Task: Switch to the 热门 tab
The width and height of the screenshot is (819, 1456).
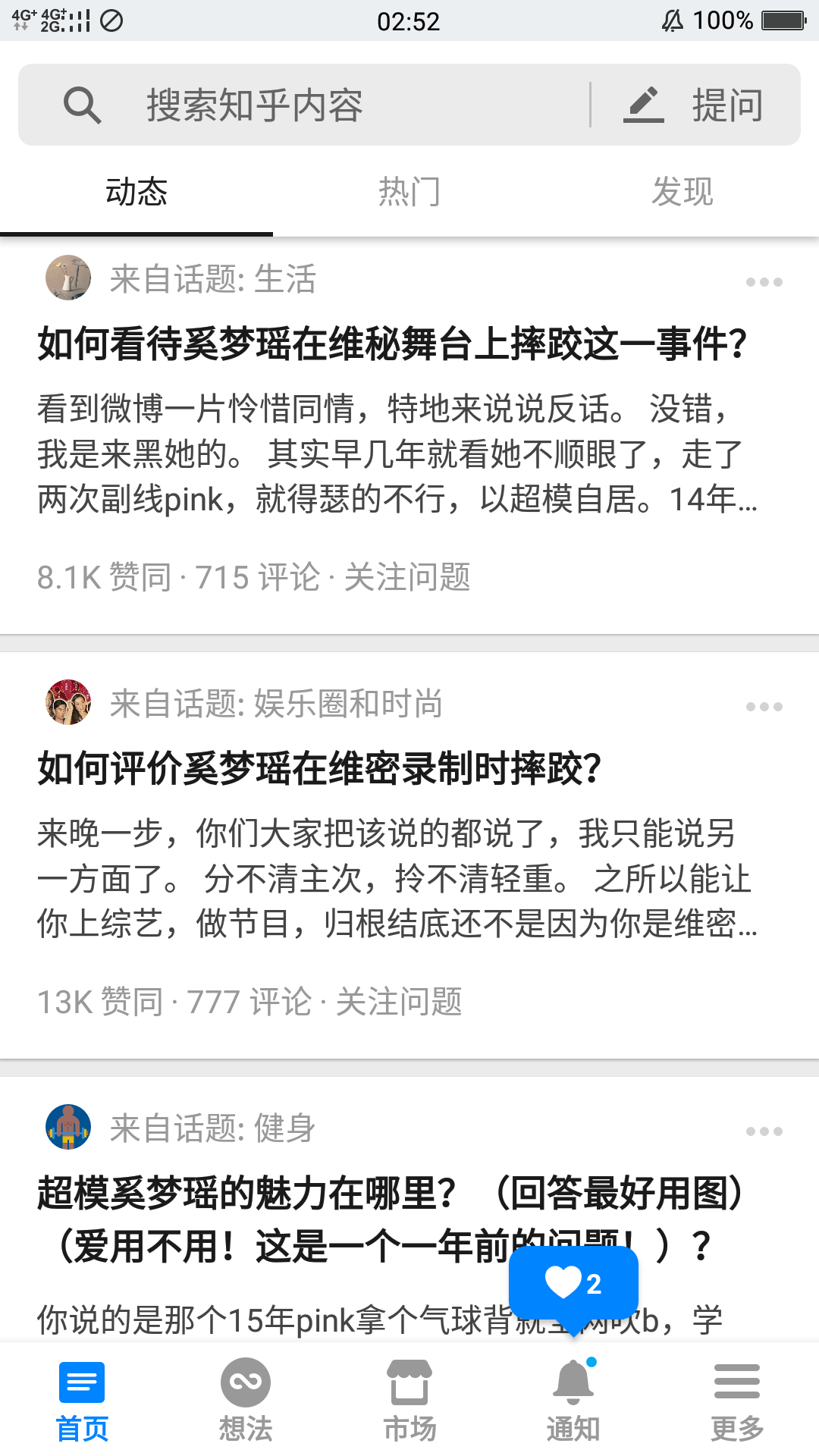Action: tap(409, 192)
